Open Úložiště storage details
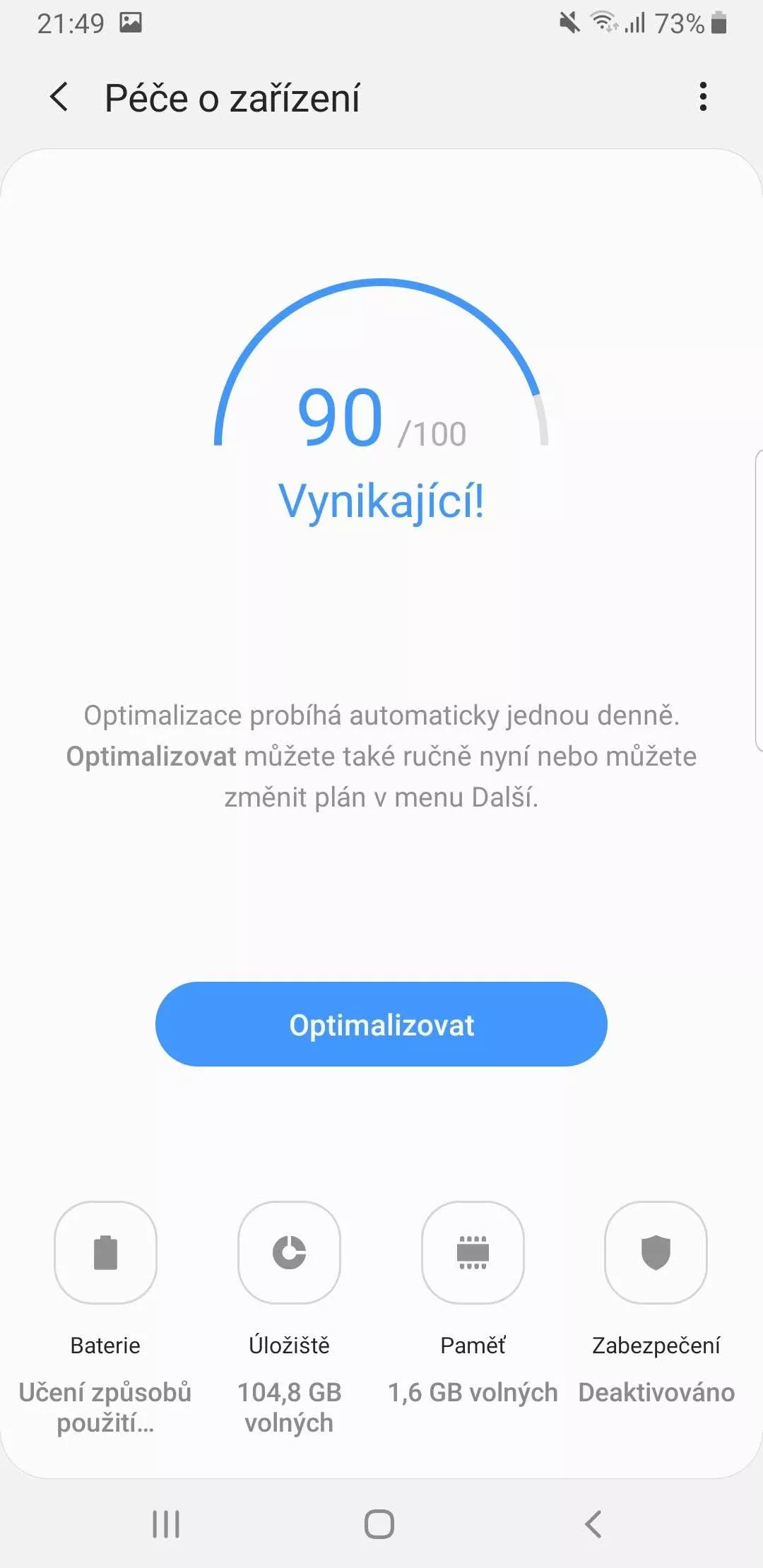 point(289,1253)
